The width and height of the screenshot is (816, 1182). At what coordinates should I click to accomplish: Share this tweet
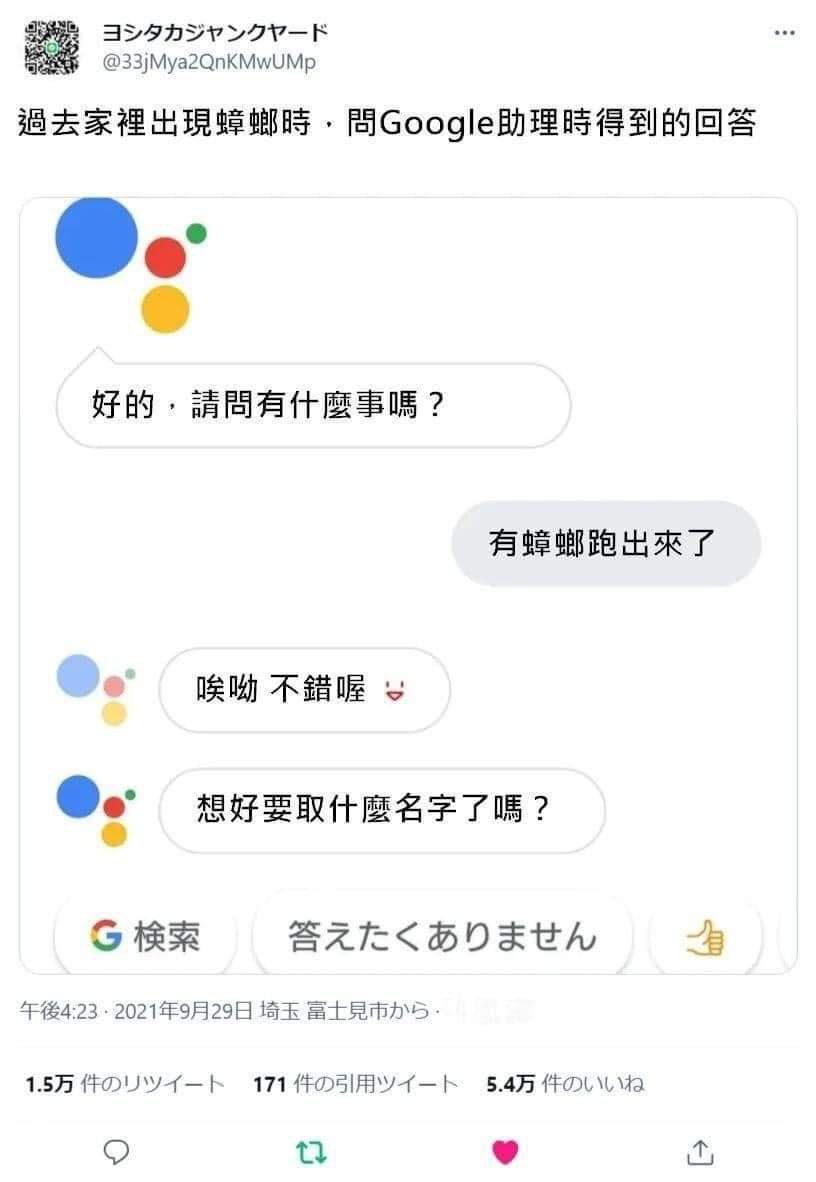click(x=700, y=1152)
